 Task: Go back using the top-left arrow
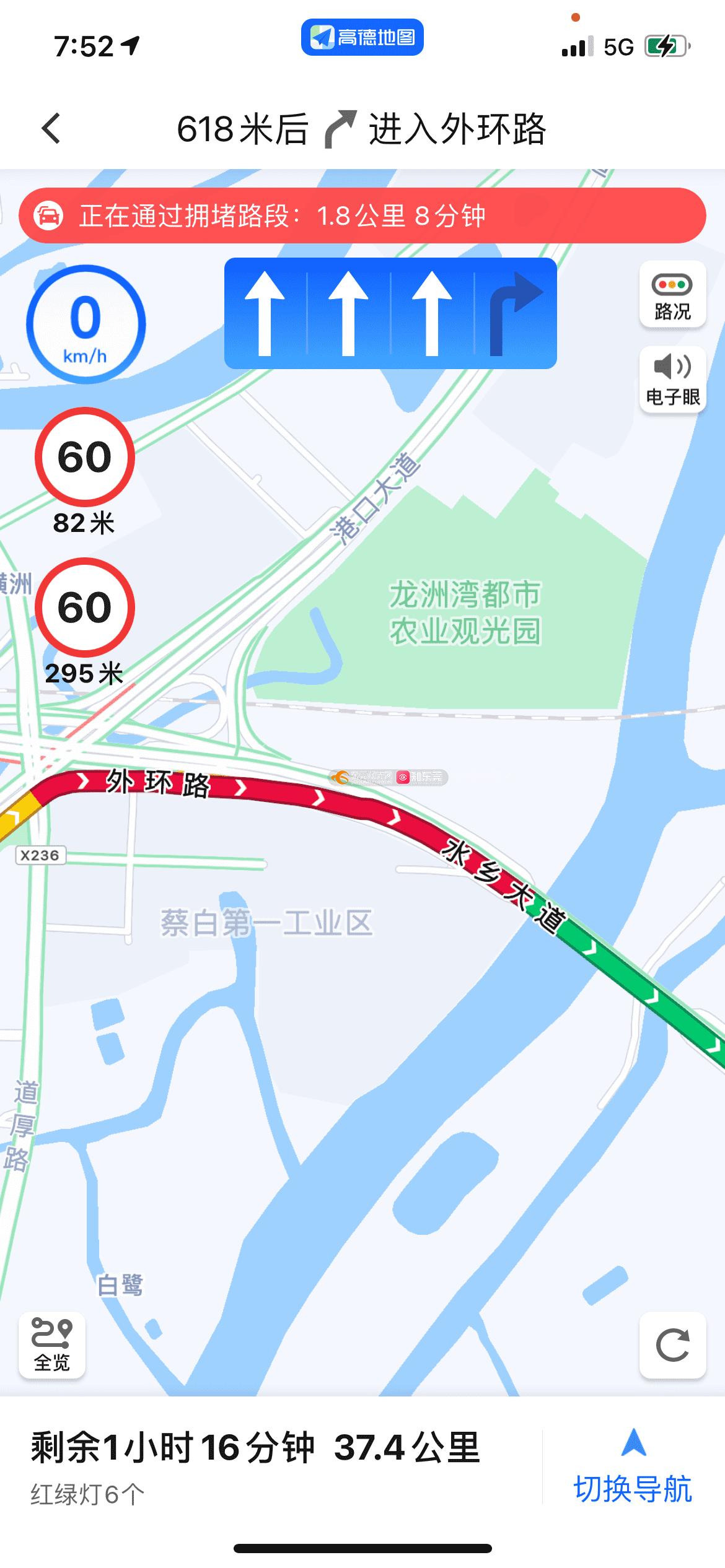pyautogui.click(x=51, y=129)
